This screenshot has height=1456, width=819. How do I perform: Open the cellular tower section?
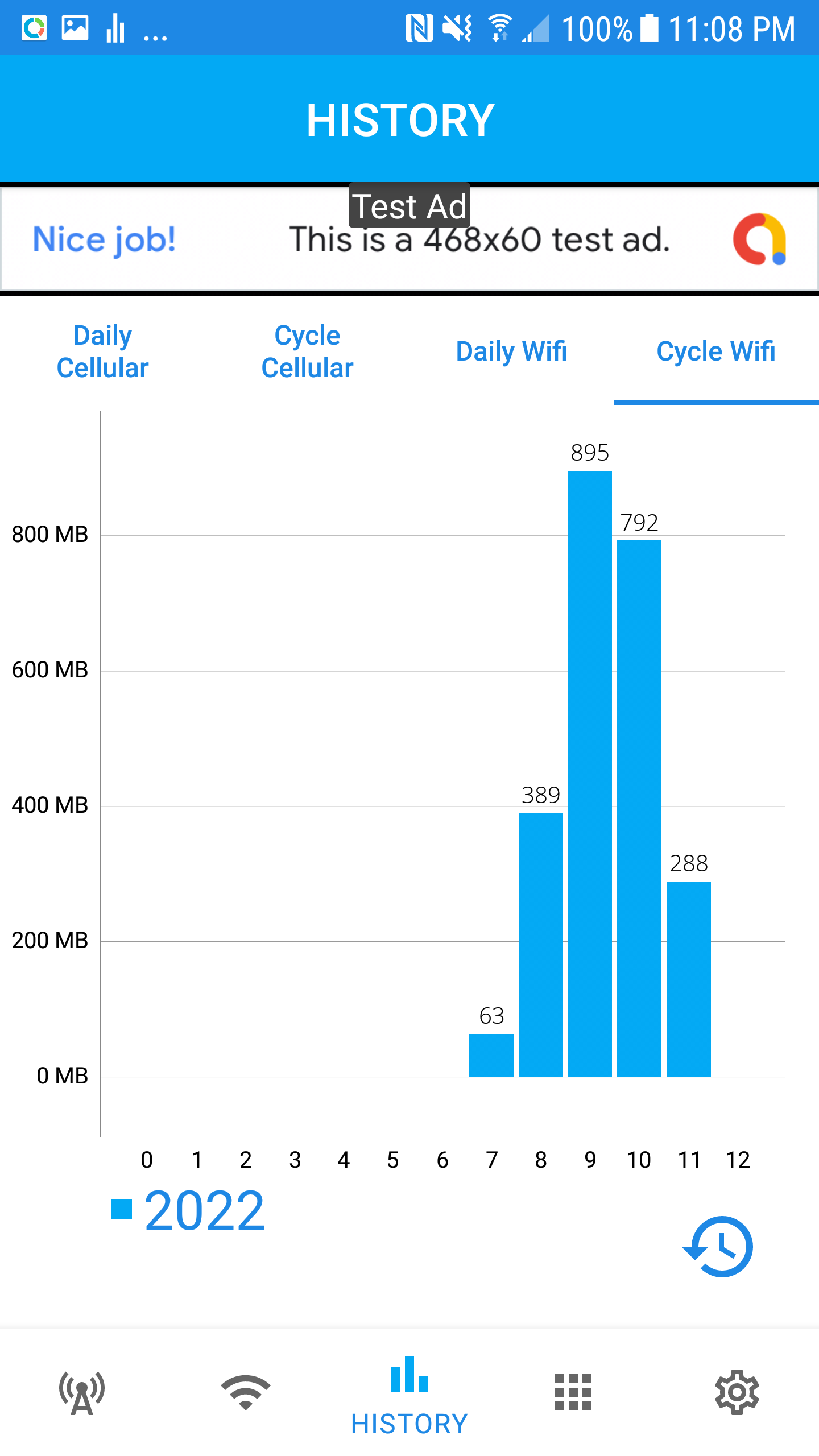82,1392
